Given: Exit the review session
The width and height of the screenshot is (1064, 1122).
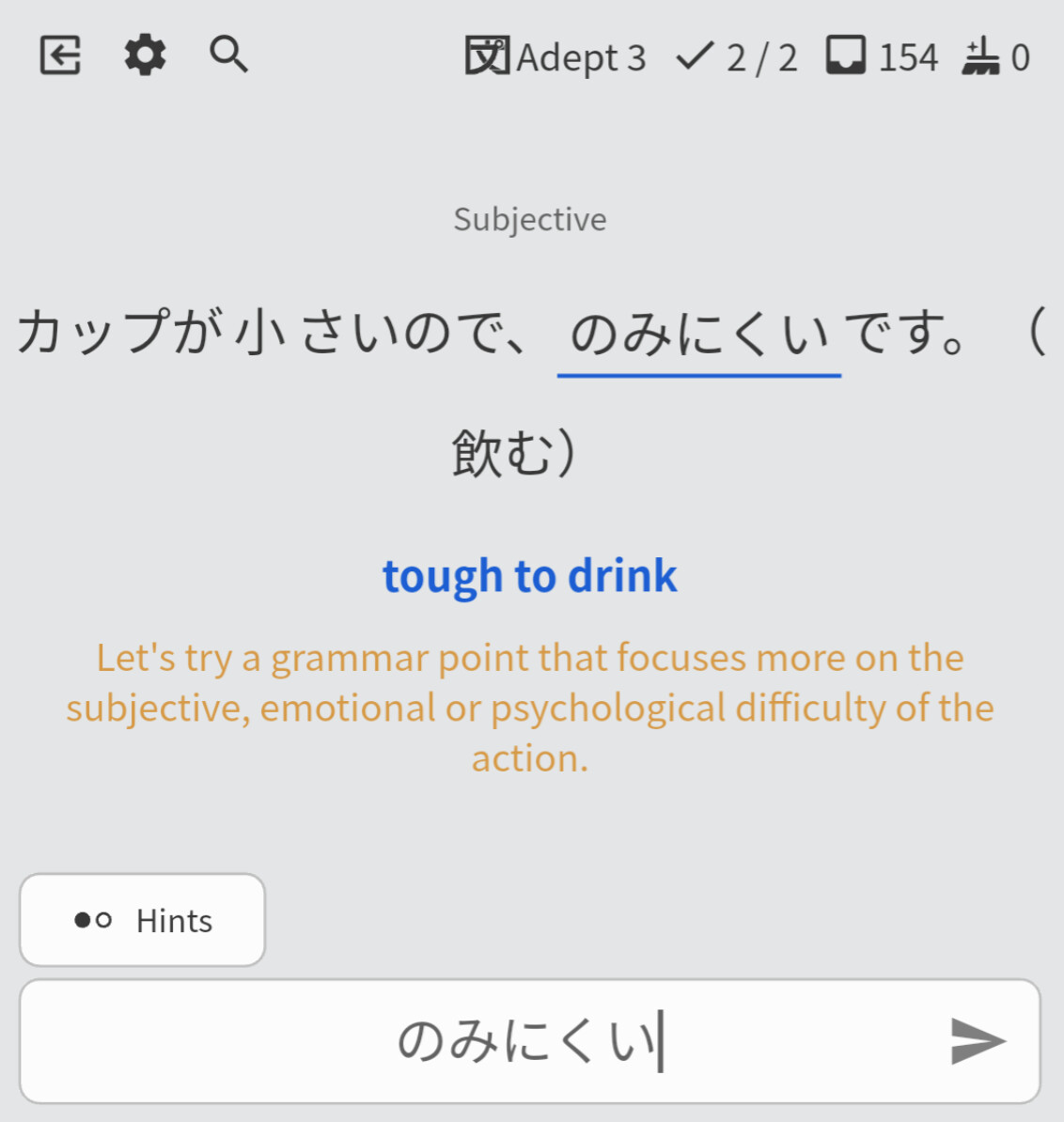Looking at the screenshot, I should coord(60,55).
